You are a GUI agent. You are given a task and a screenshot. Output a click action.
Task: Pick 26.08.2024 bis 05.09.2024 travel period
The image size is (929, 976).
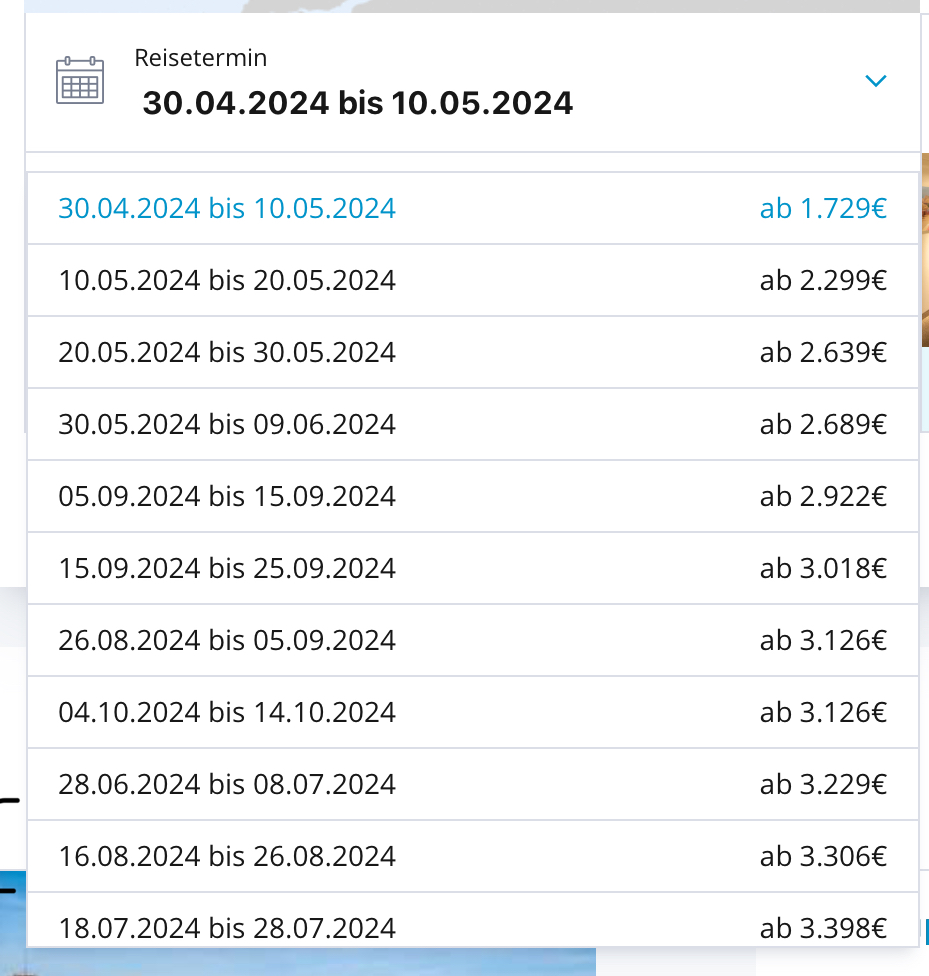pos(473,640)
